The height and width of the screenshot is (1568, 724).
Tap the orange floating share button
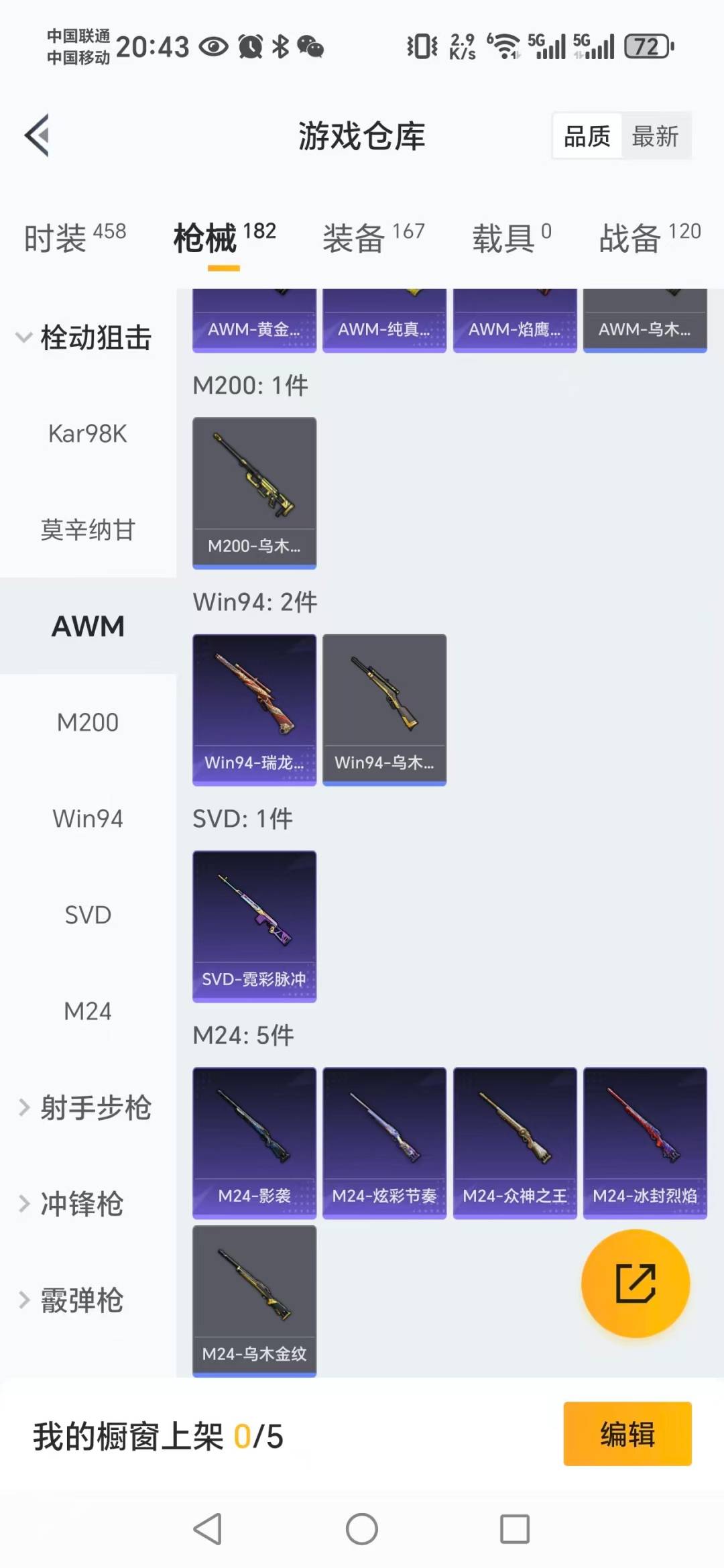click(635, 1283)
